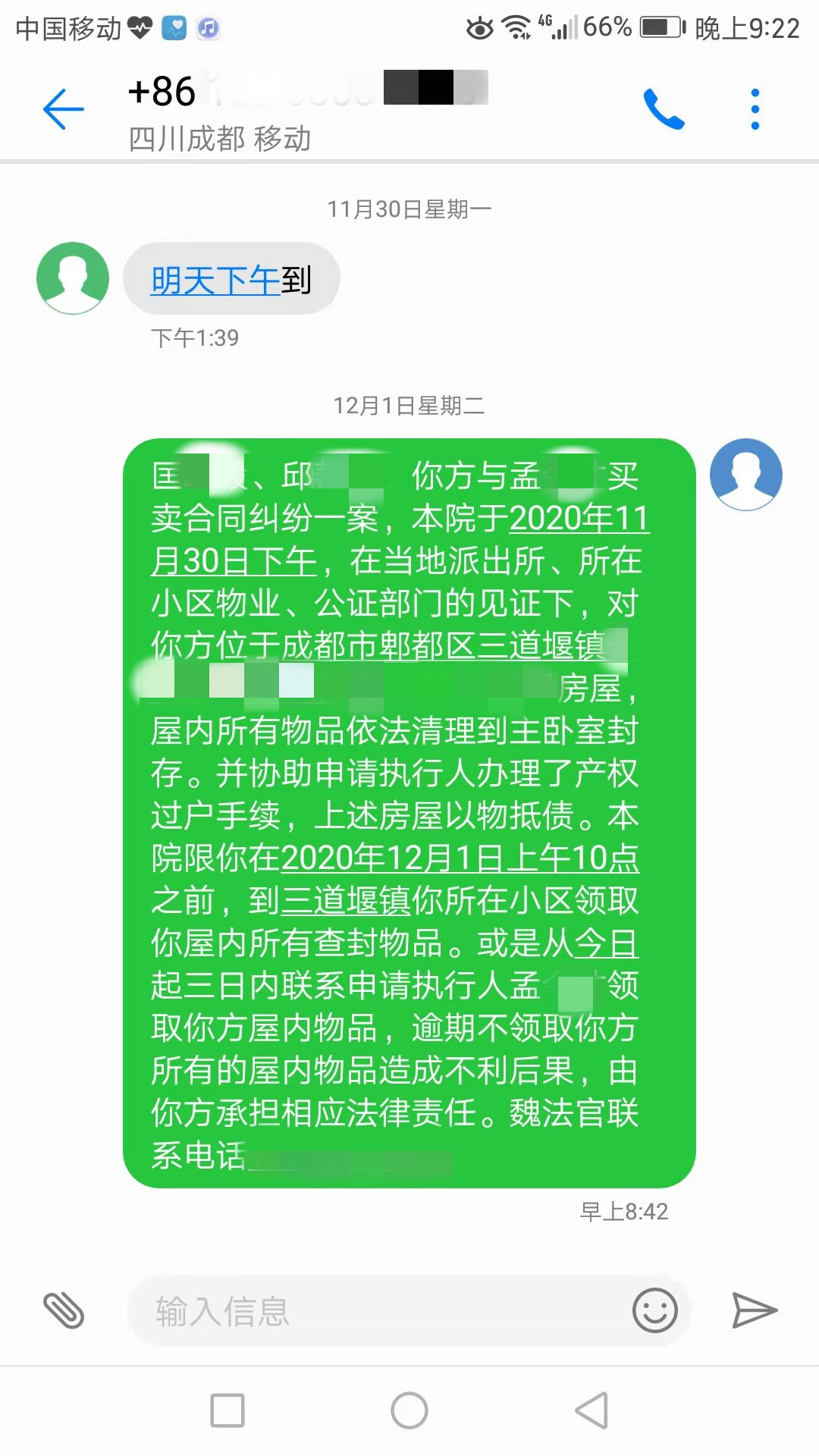Open recent apps with the square button
This screenshot has width=819, height=1456.
click(227, 1410)
